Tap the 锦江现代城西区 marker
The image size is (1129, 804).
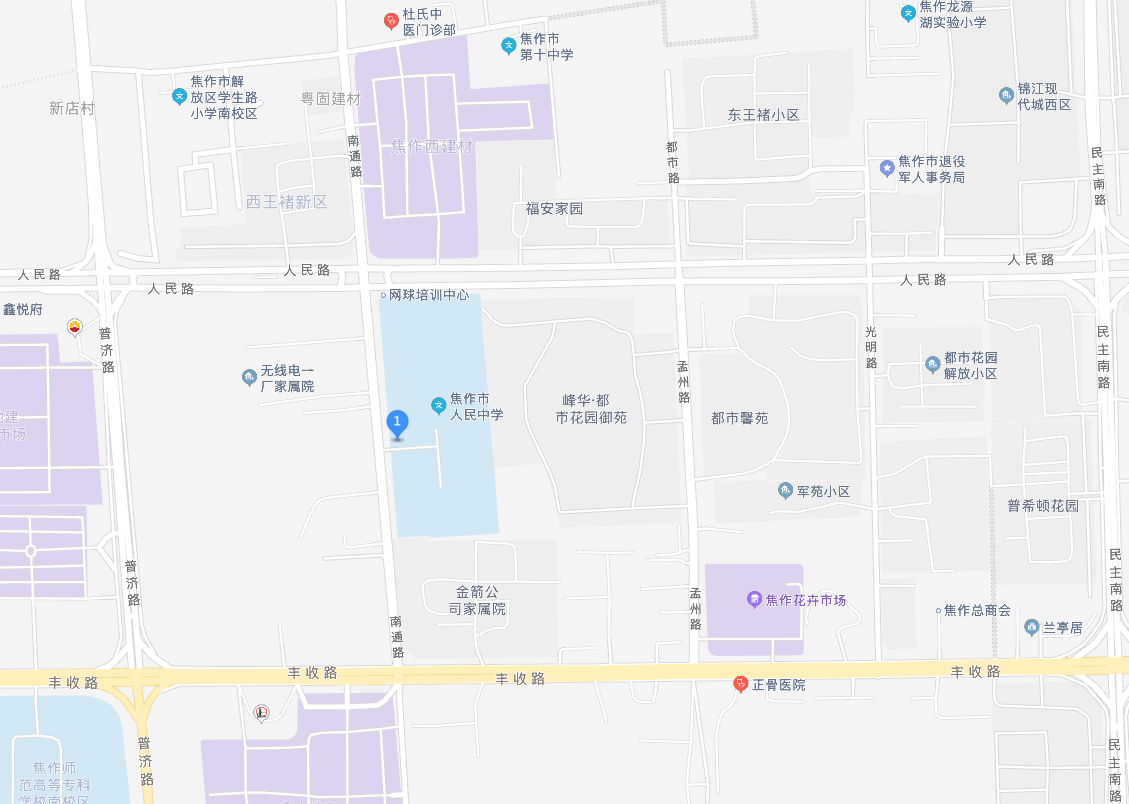coord(1006,96)
